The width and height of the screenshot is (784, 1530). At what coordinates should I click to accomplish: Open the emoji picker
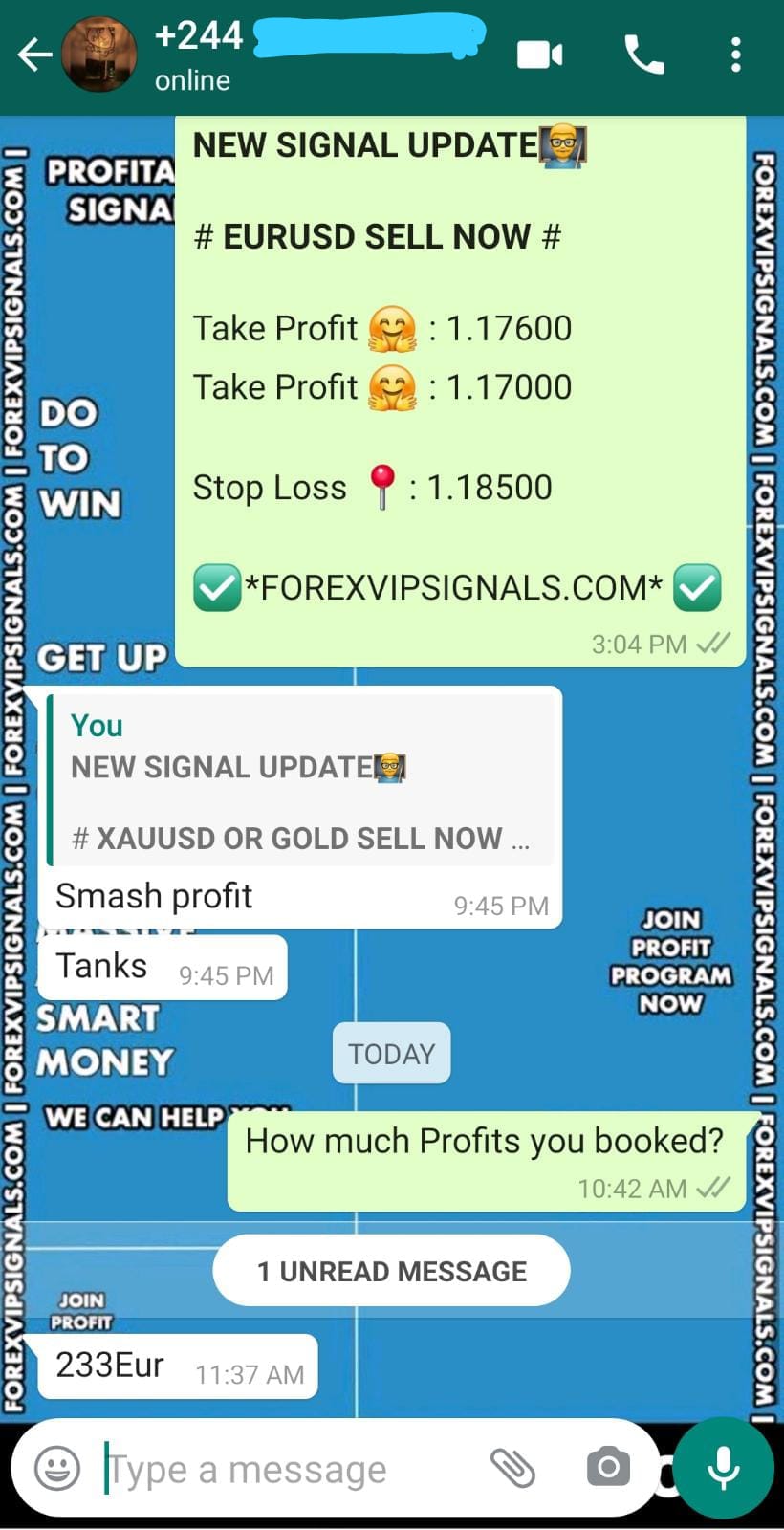point(57,1468)
